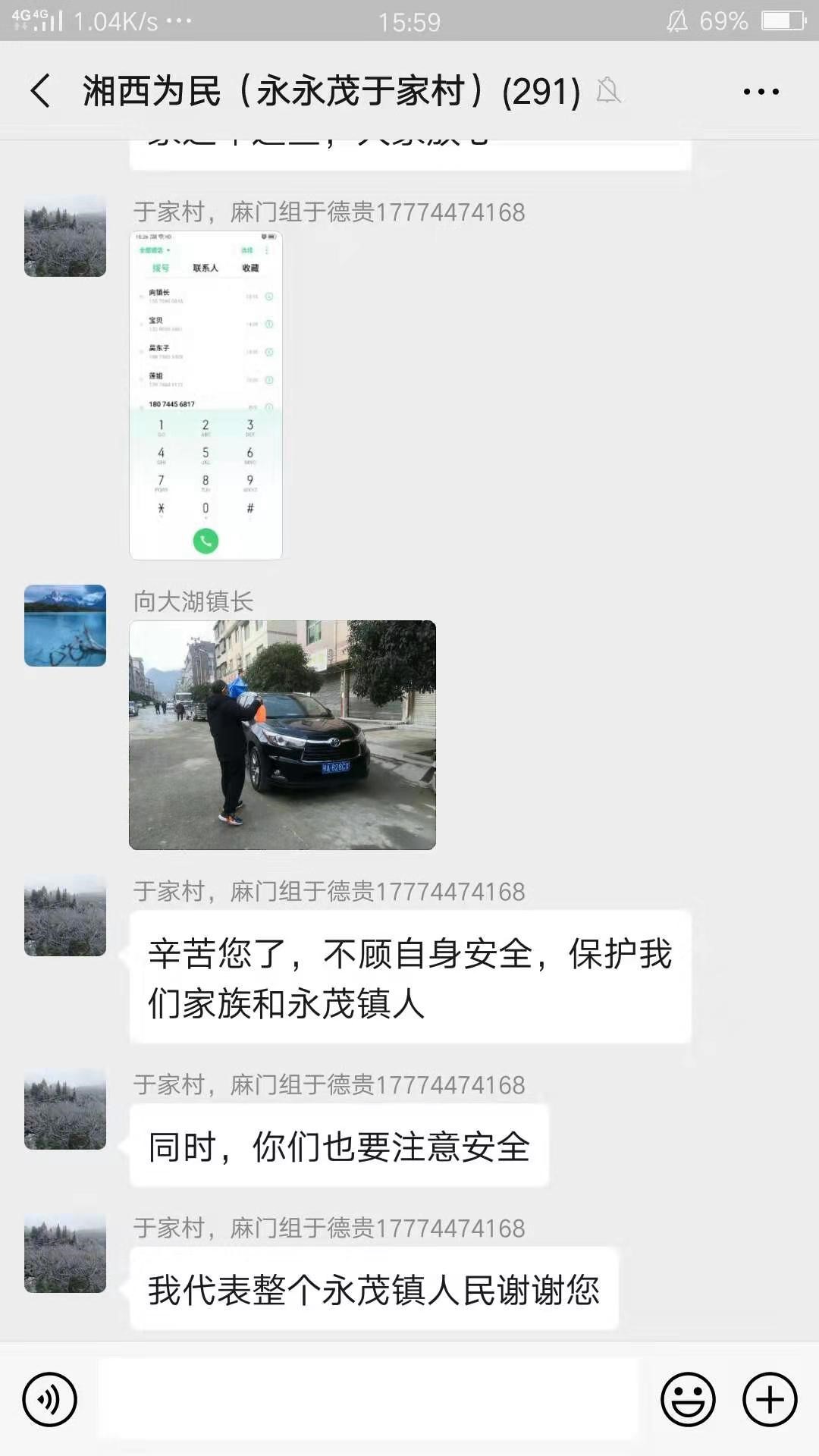Open avatar beside 我代表整个永茂镇人民谢谢您 message
Image resolution: width=819 pixels, height=1456 pixels.
point(65,1252)
